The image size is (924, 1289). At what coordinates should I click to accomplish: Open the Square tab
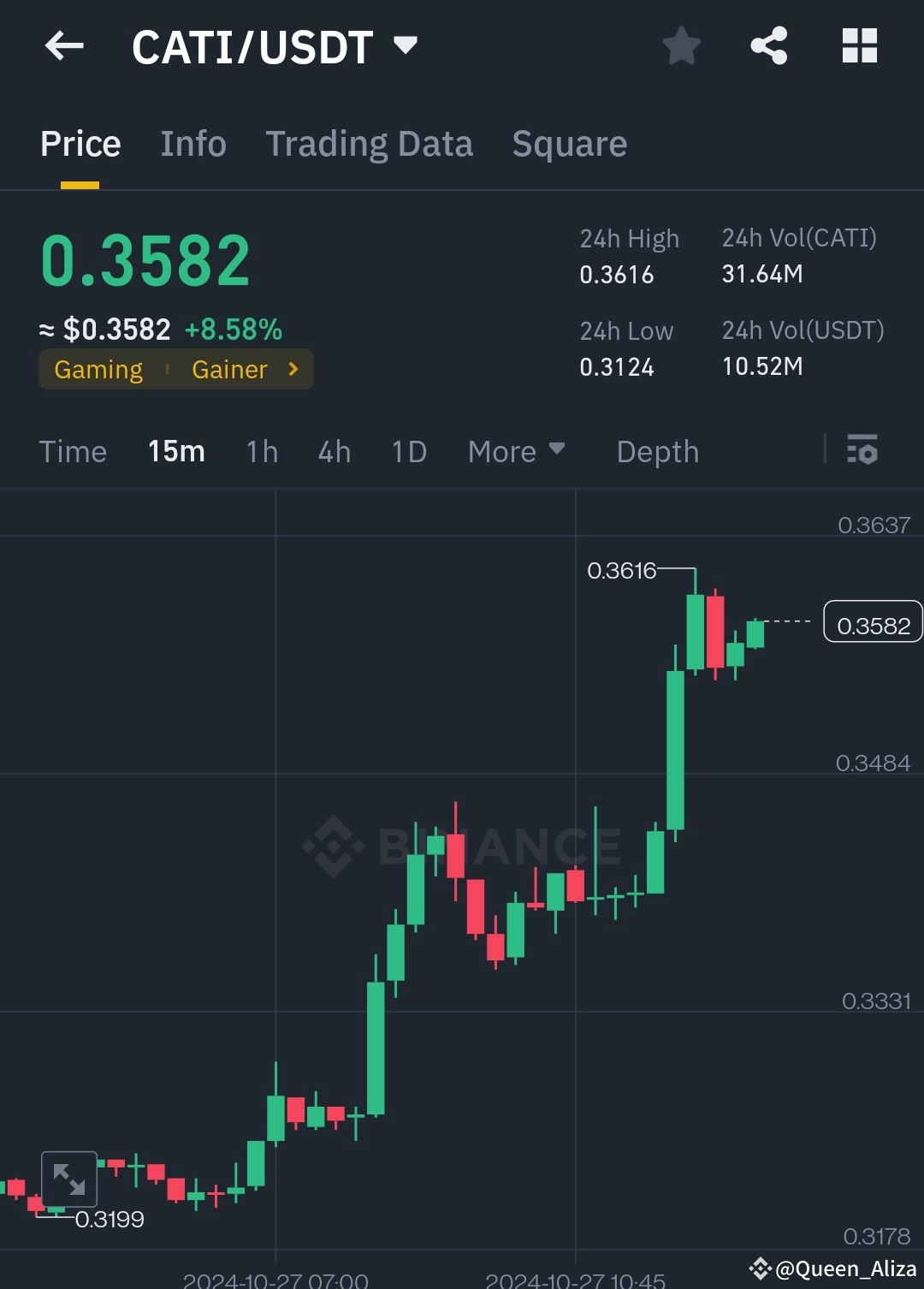coord(569,143)
